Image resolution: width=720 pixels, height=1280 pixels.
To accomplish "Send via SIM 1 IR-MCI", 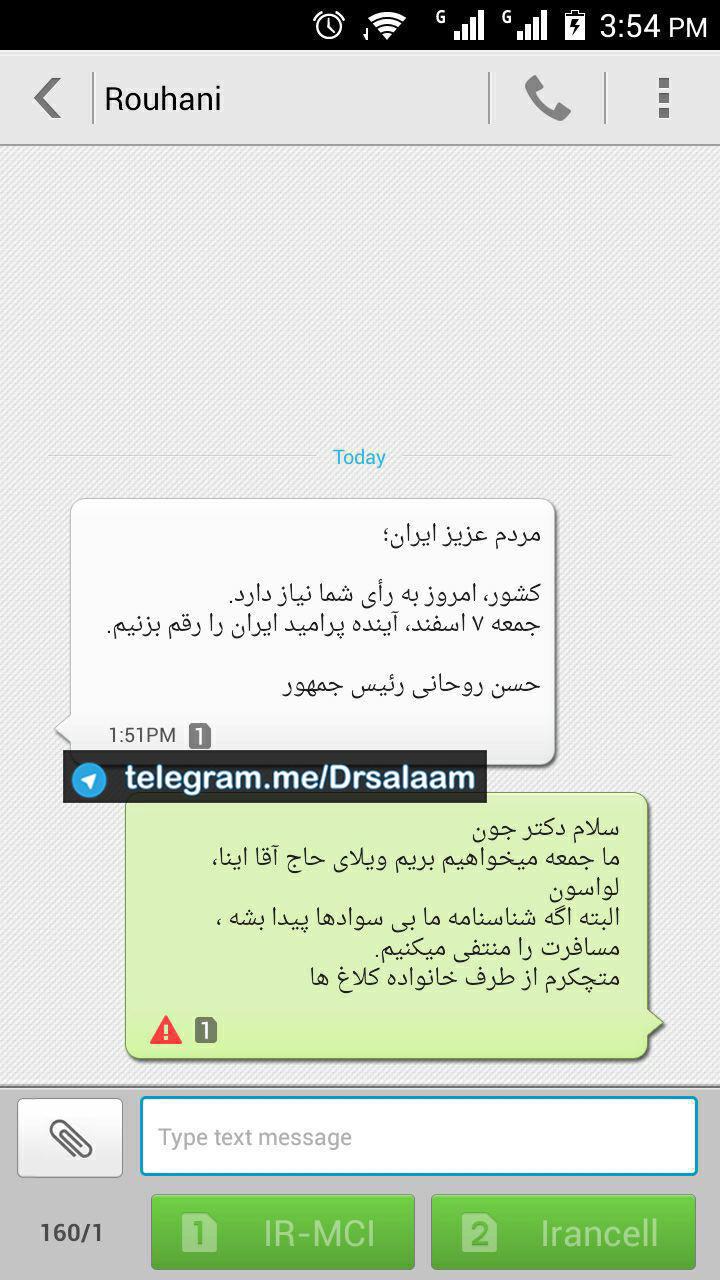I will [x=283, y=1232].
